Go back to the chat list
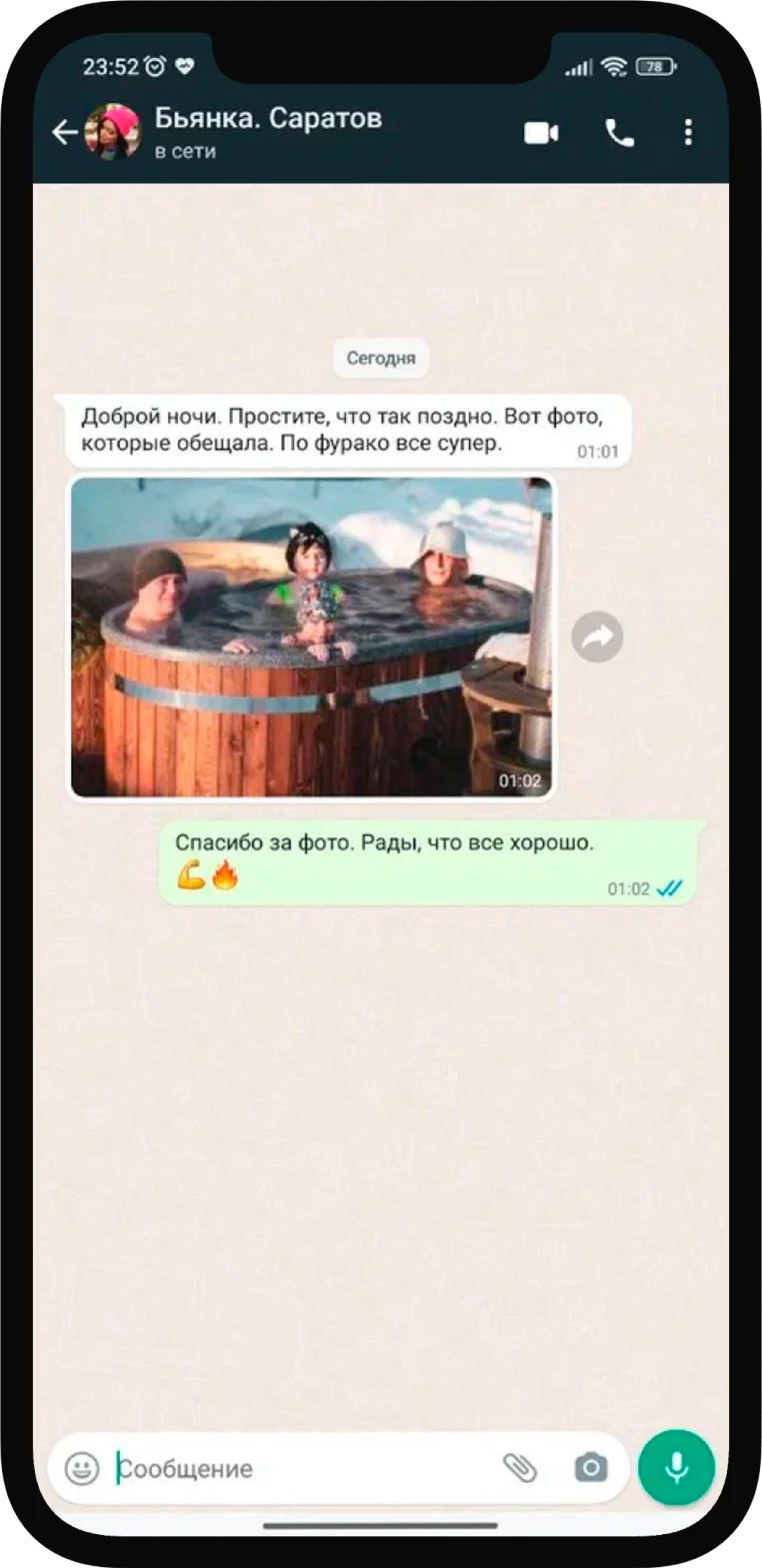762x1568 pixels. pos(65,132)
